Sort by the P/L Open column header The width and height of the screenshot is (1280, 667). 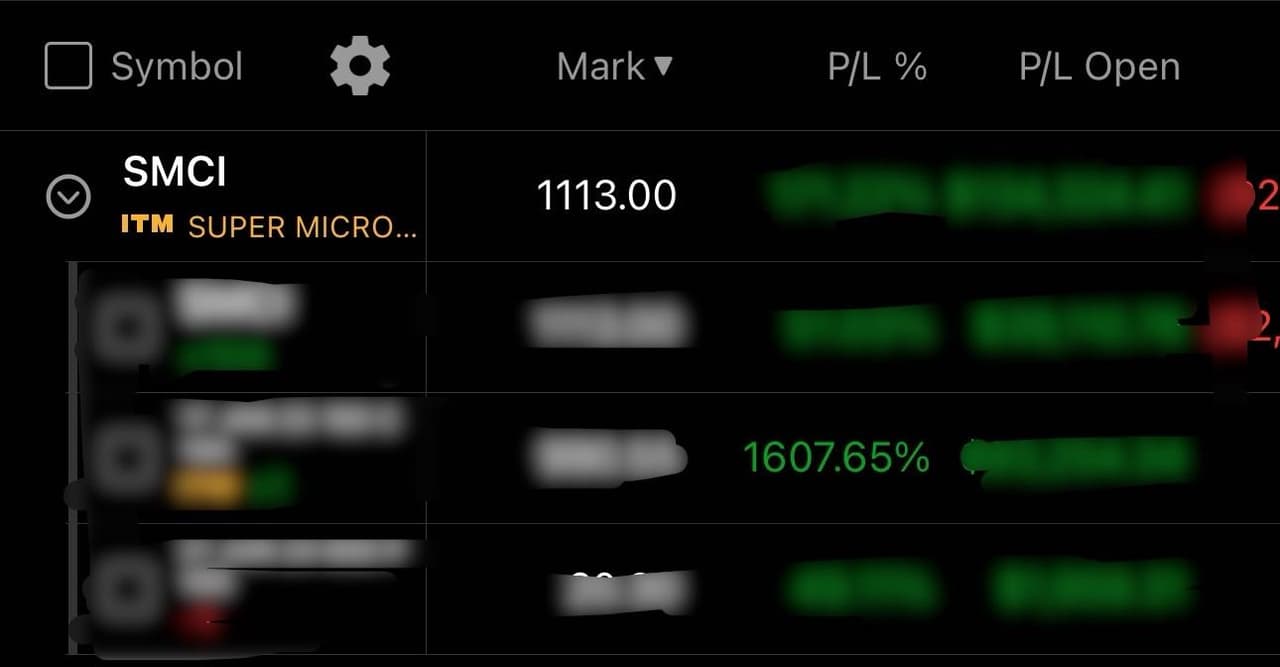tap(1099, 67)
